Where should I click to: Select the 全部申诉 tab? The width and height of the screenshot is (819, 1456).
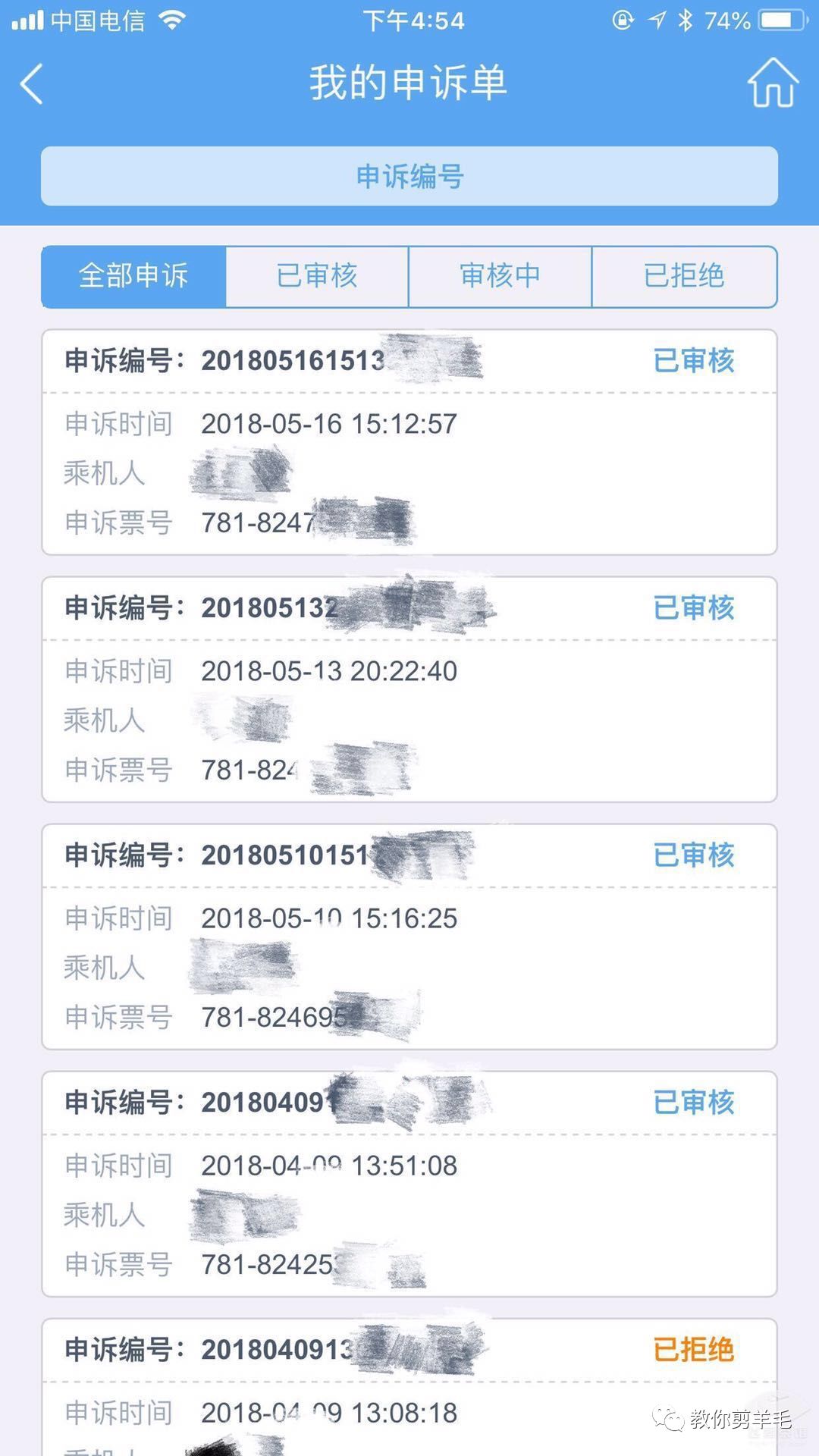coord(133,276)
